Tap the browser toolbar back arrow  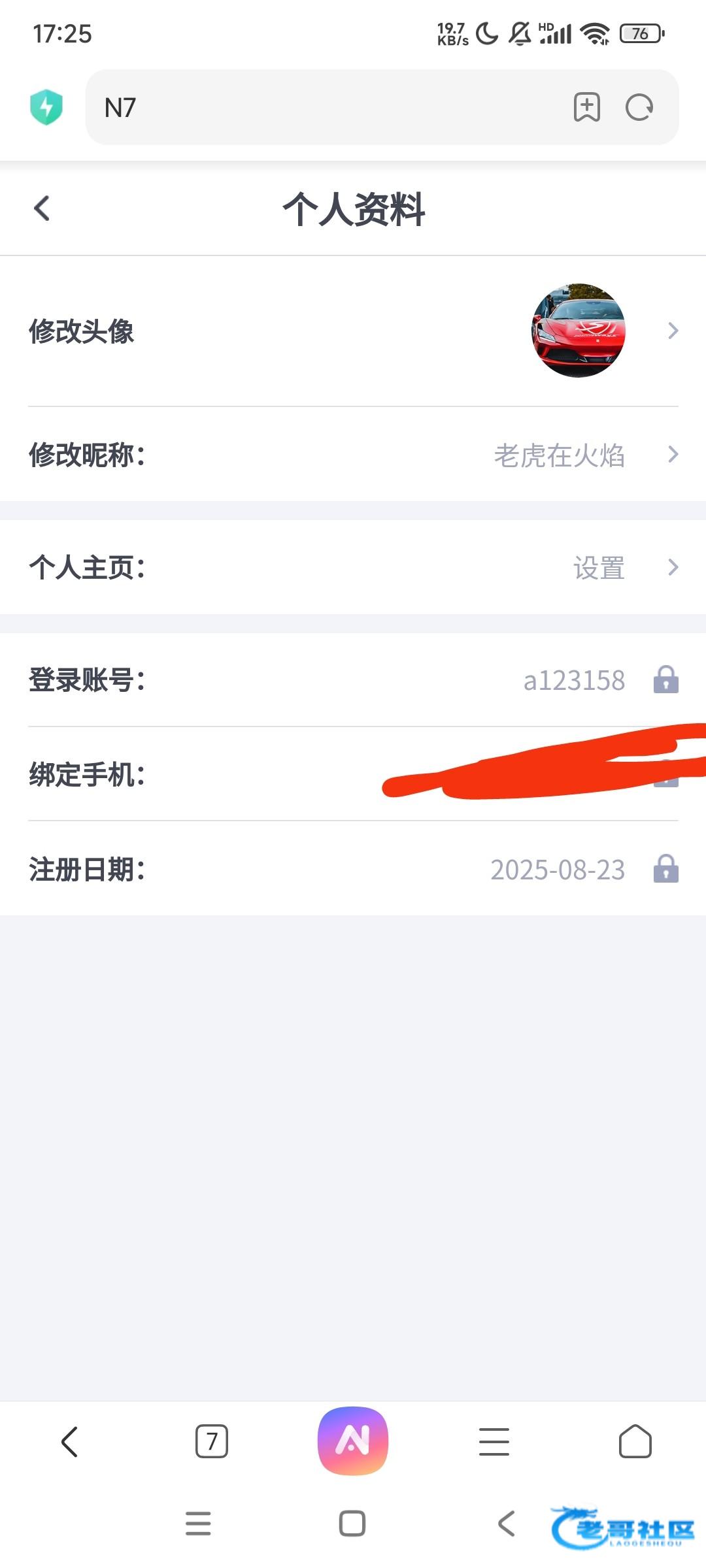[x=70, y=1441]
